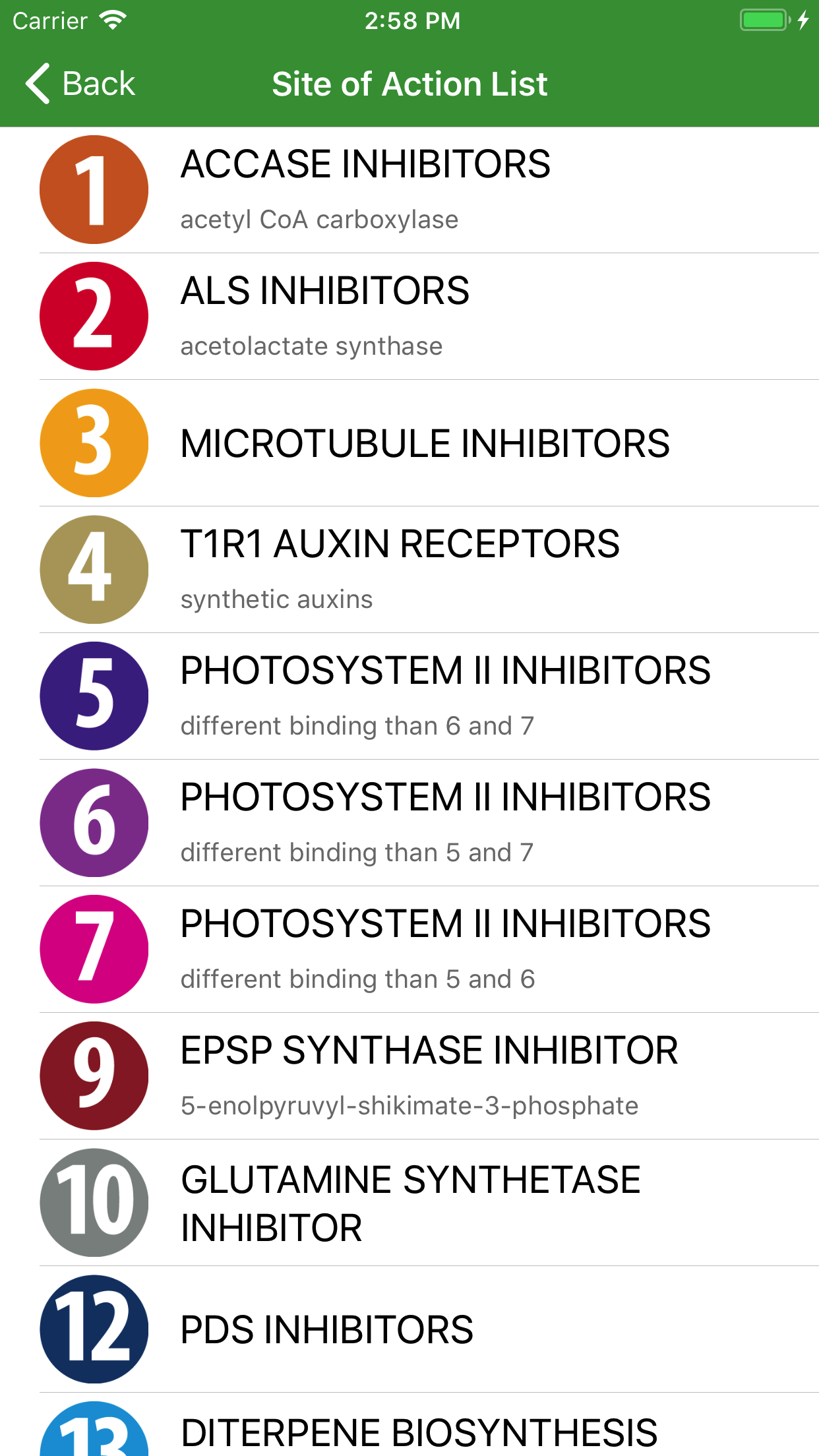Open Photosystem II Inhibitors group 7
The image size is (819, 1456).
click(409, 950)
